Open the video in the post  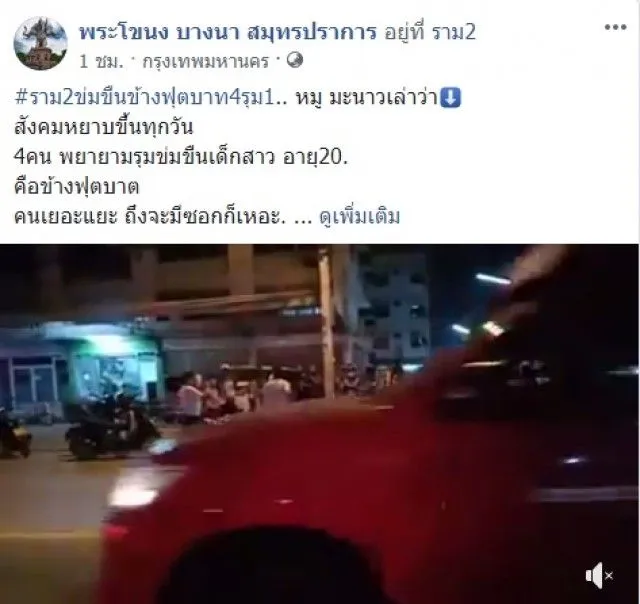tap(320, 420)
